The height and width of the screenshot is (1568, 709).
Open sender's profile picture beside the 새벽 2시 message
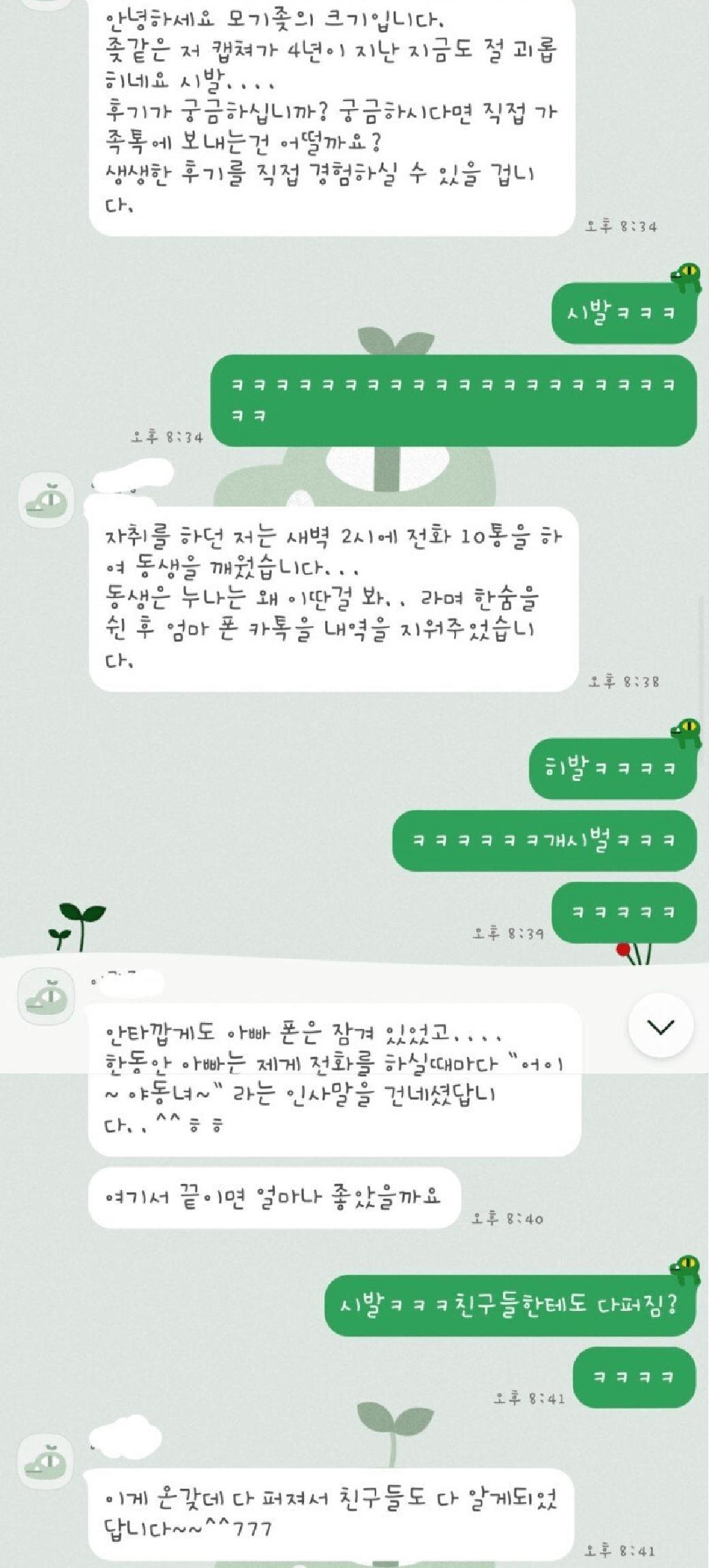click(46, 501)
